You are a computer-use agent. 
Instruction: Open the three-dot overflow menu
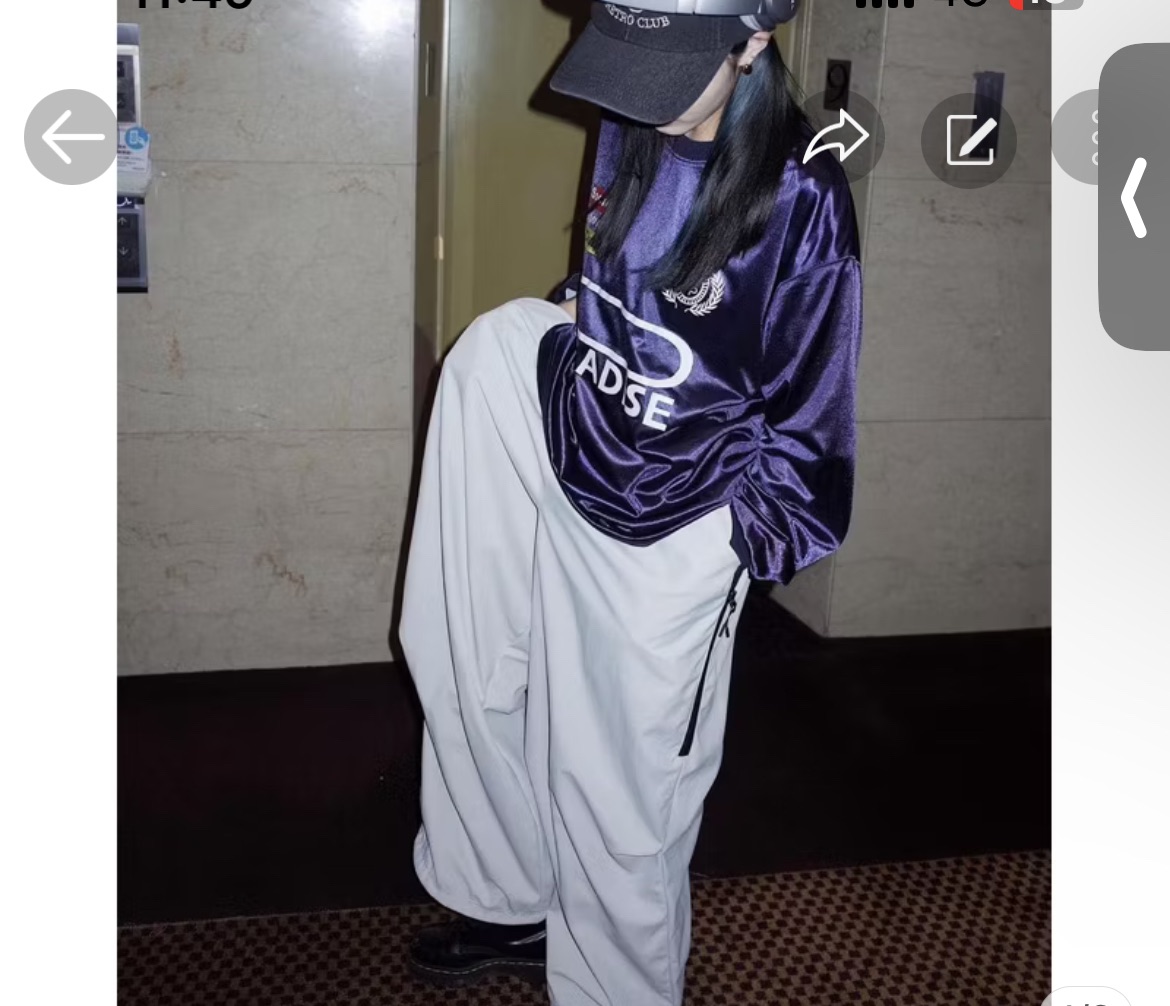tap(1082, 137)
